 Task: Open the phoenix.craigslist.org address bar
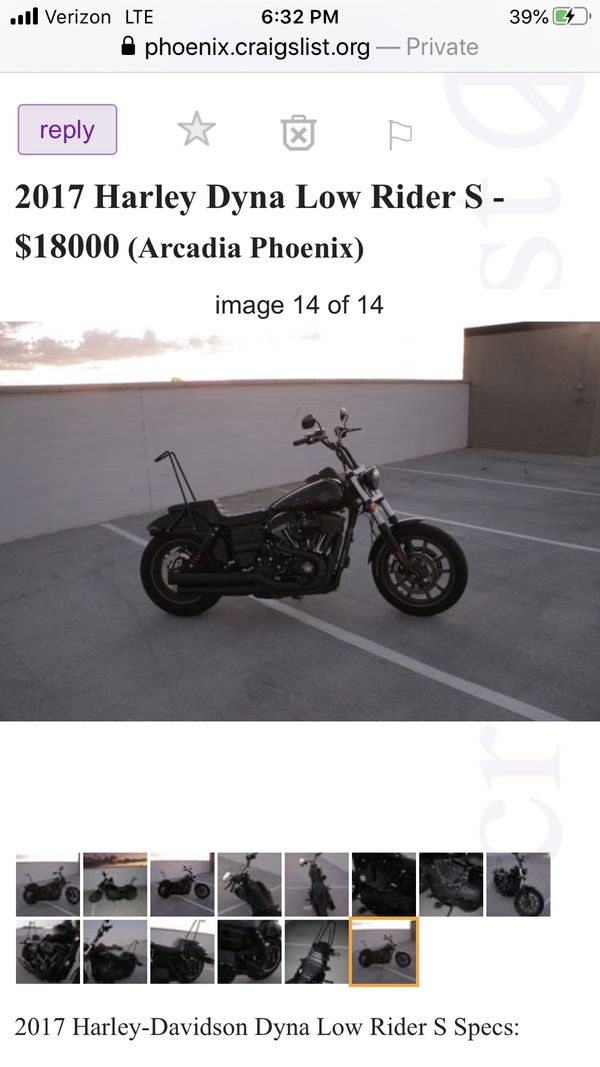300,47
